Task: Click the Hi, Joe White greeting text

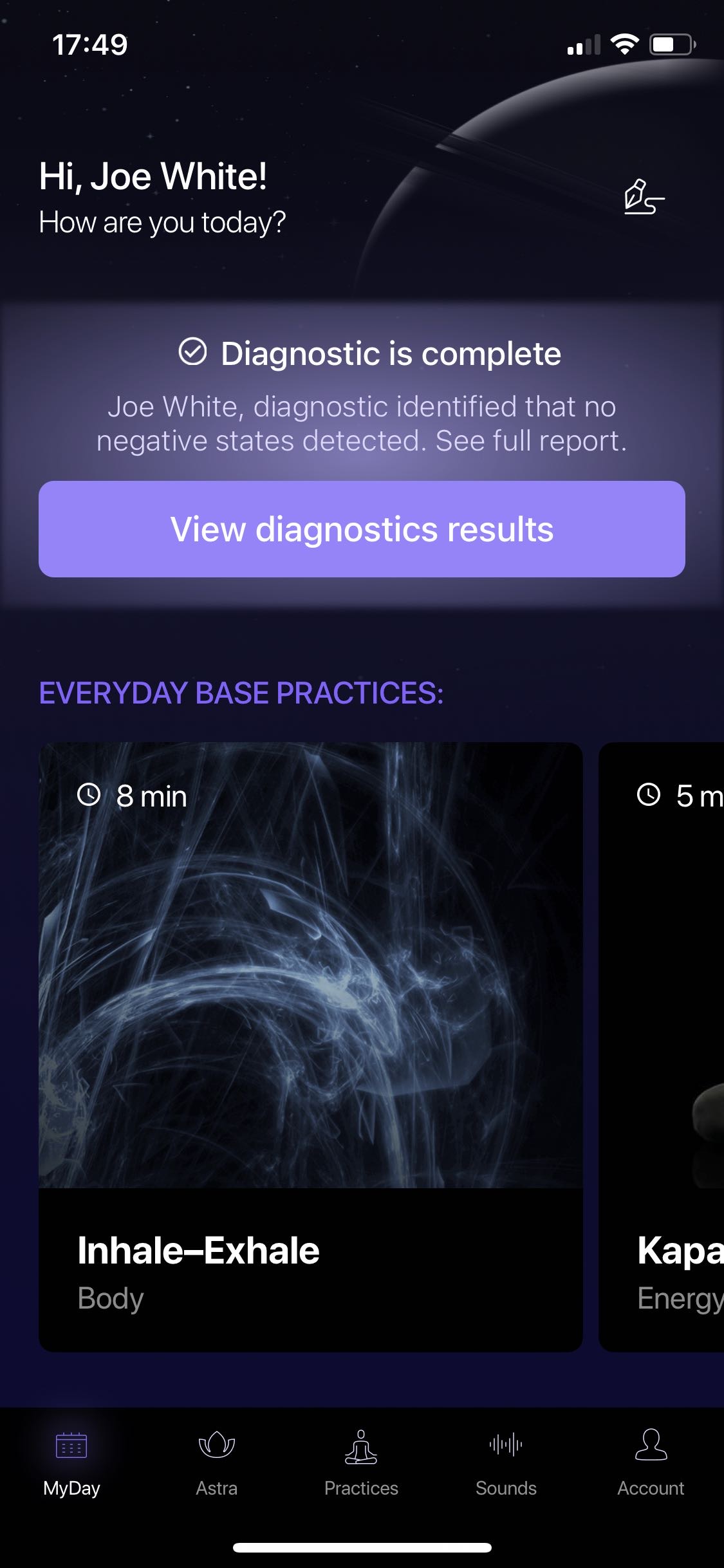Action: point(153,175)
